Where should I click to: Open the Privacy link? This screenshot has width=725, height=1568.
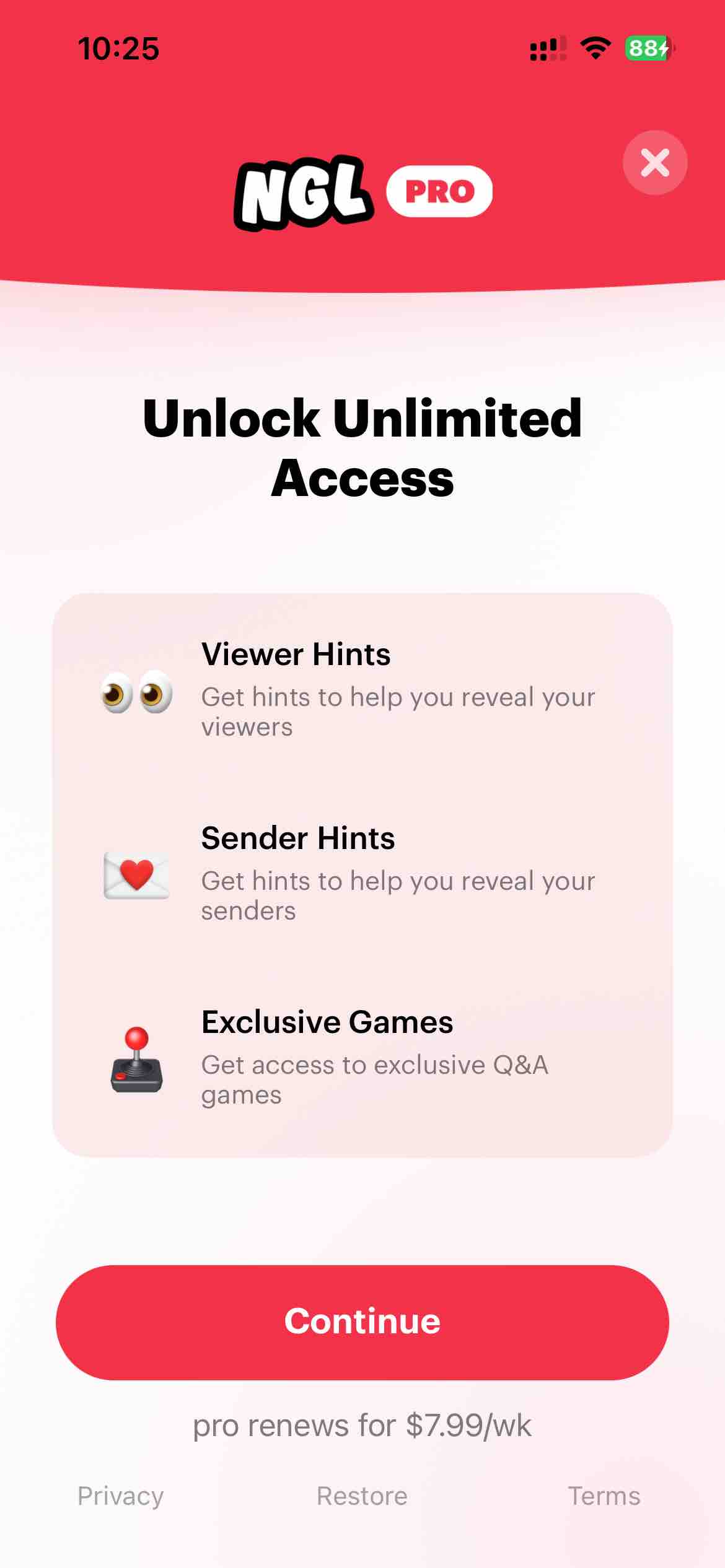tap(121, 1496)
